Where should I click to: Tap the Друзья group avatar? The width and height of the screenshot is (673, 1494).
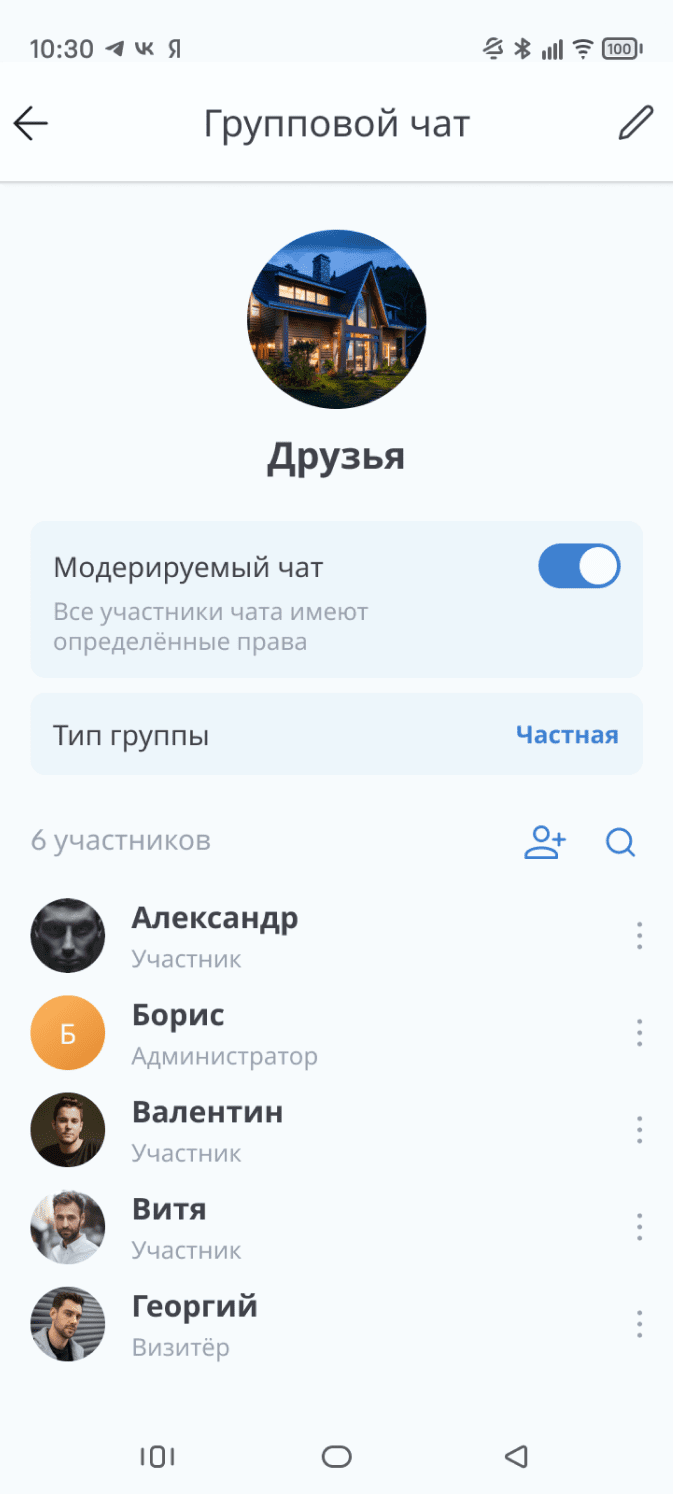336,319
